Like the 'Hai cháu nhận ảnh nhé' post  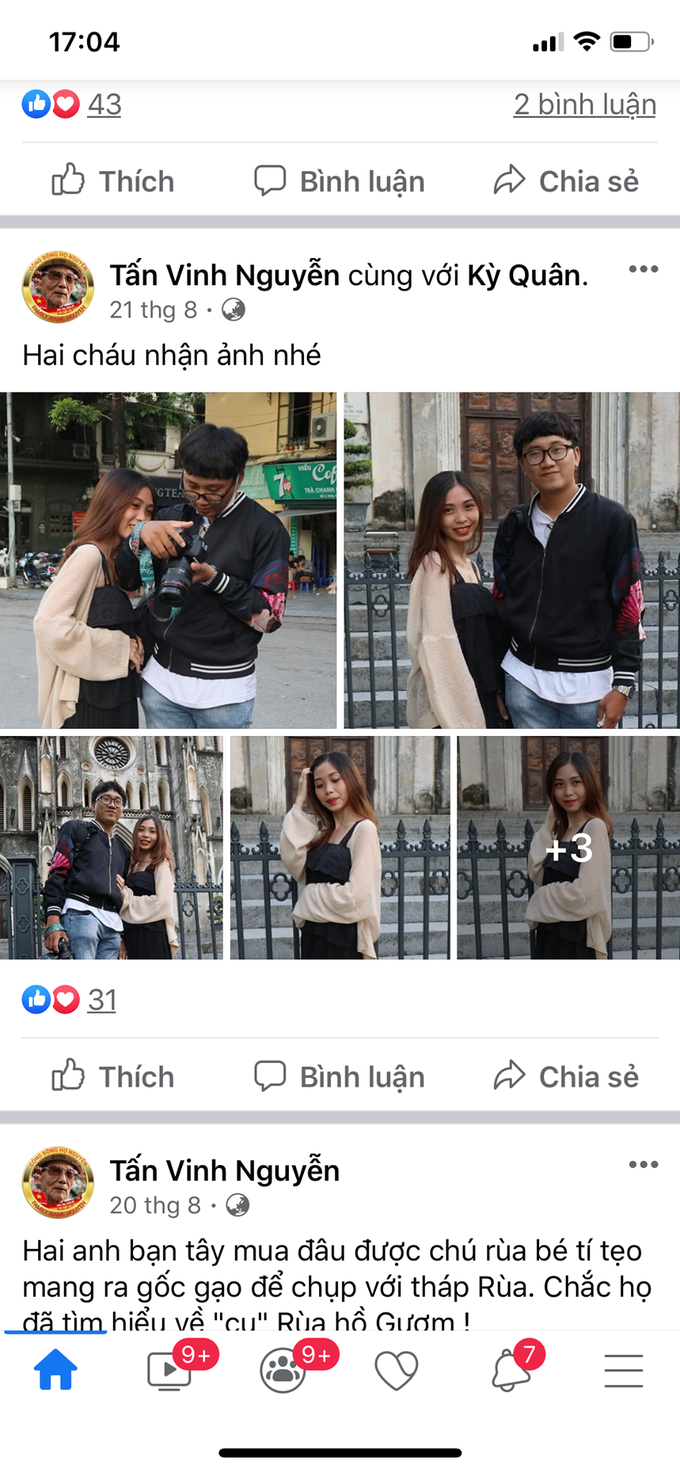click(113, 1076)
